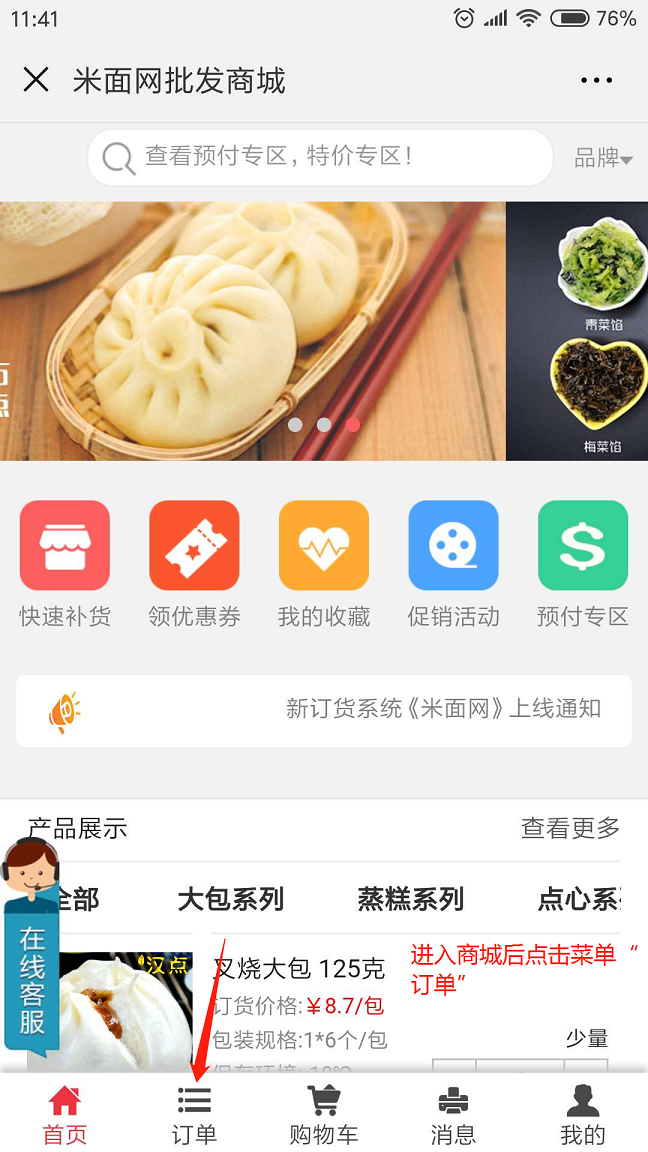Image resolution: width=648 pixels, height=1152 pixels.
Task: Switch to the 我的 tab
Action: tap(582, 1114)
